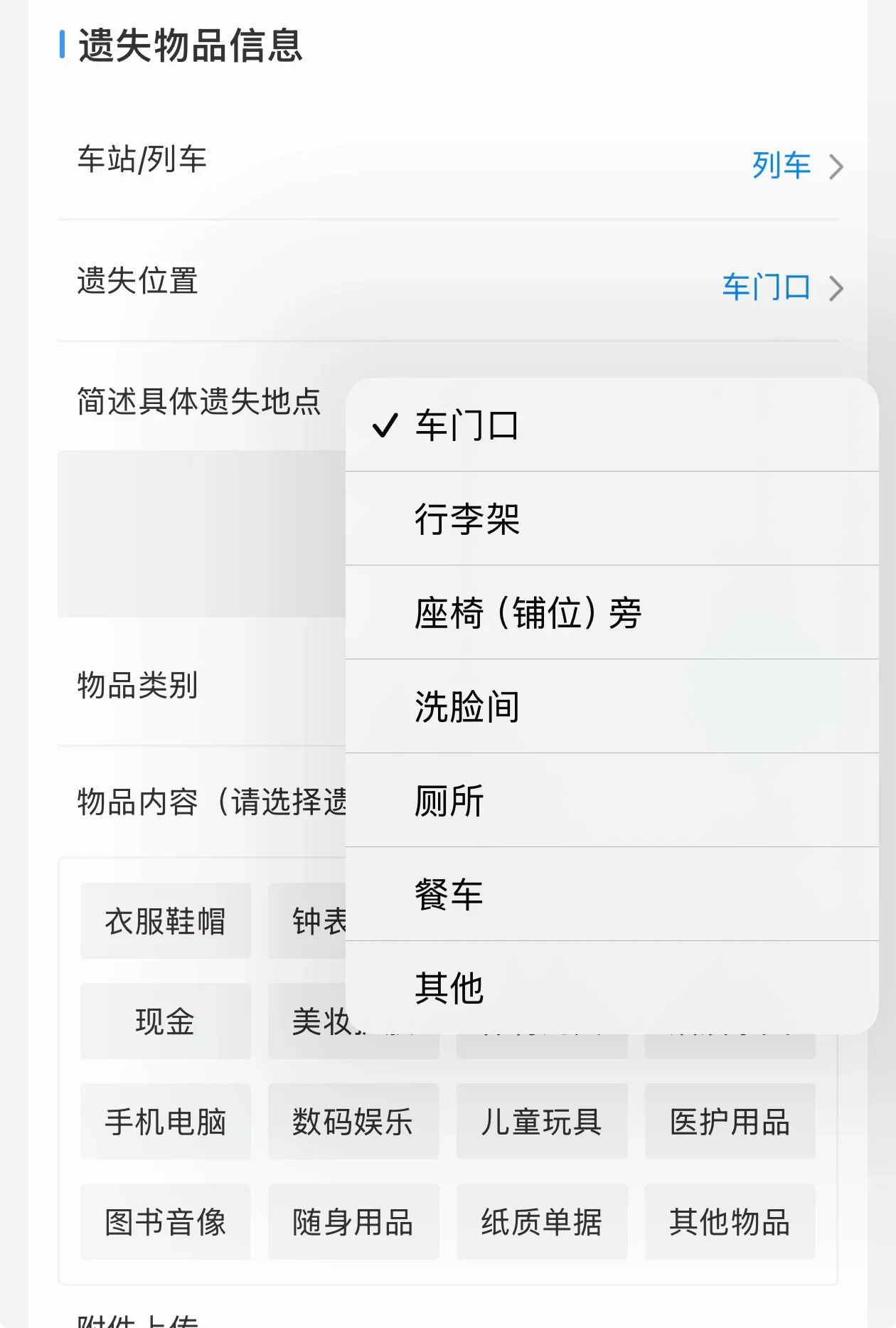Choose the 医护用品 chip
Viewport: 896px width, 1328px height.
[x=730, y=1122]
